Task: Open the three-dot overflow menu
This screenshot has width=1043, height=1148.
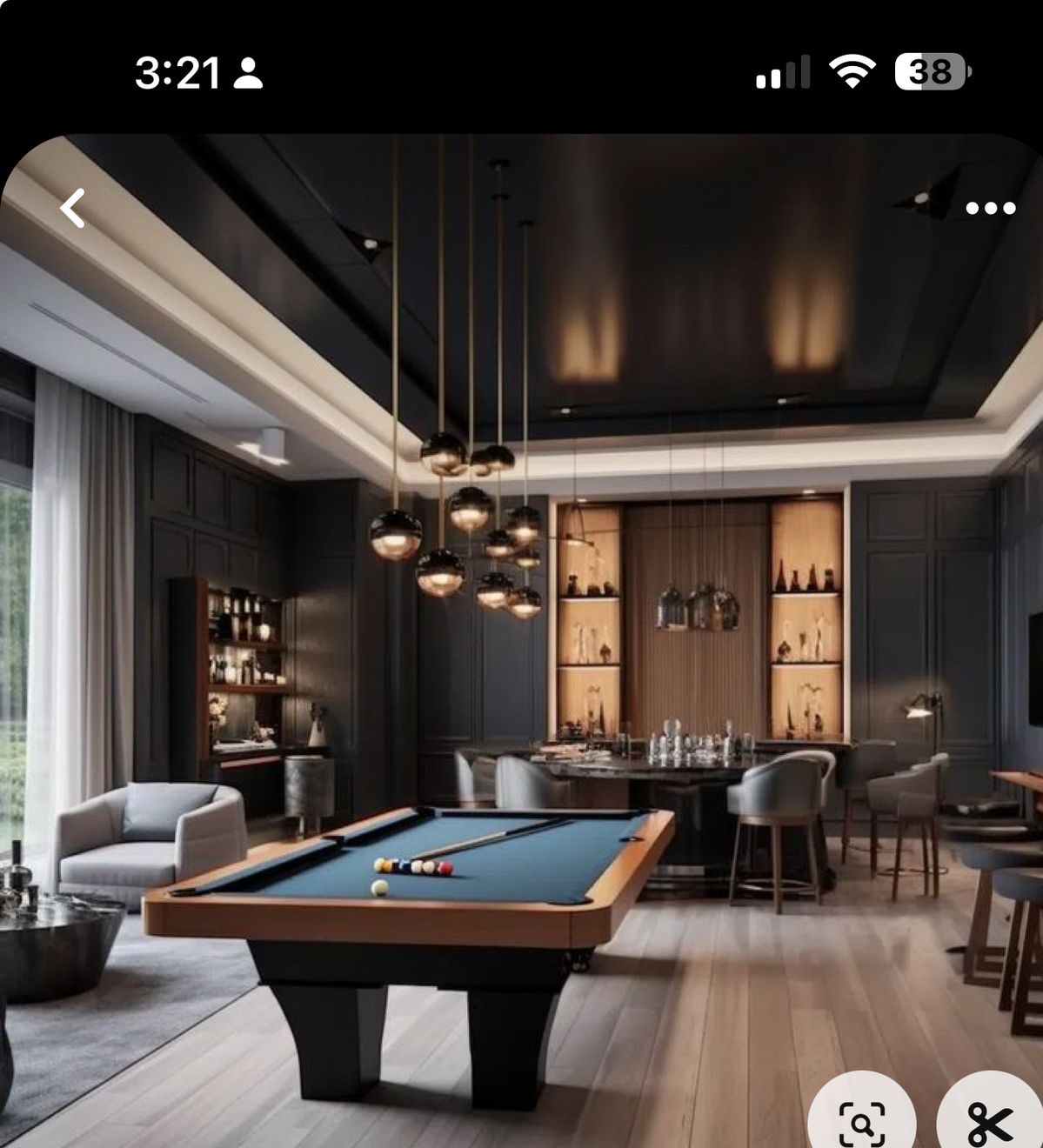Action: 990,208
